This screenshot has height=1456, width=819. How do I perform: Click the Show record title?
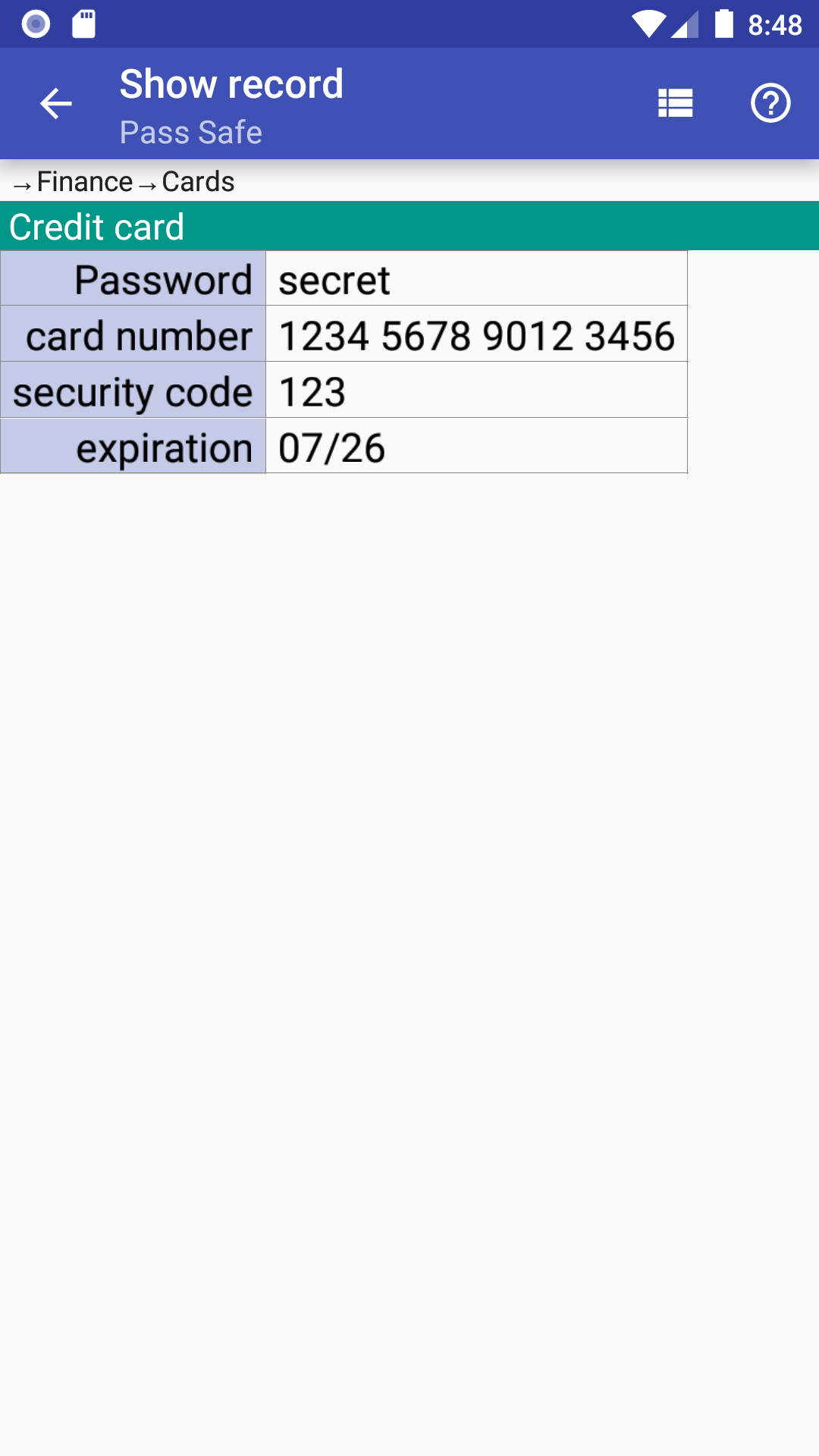pyautogui.click(x=231, y=83)
